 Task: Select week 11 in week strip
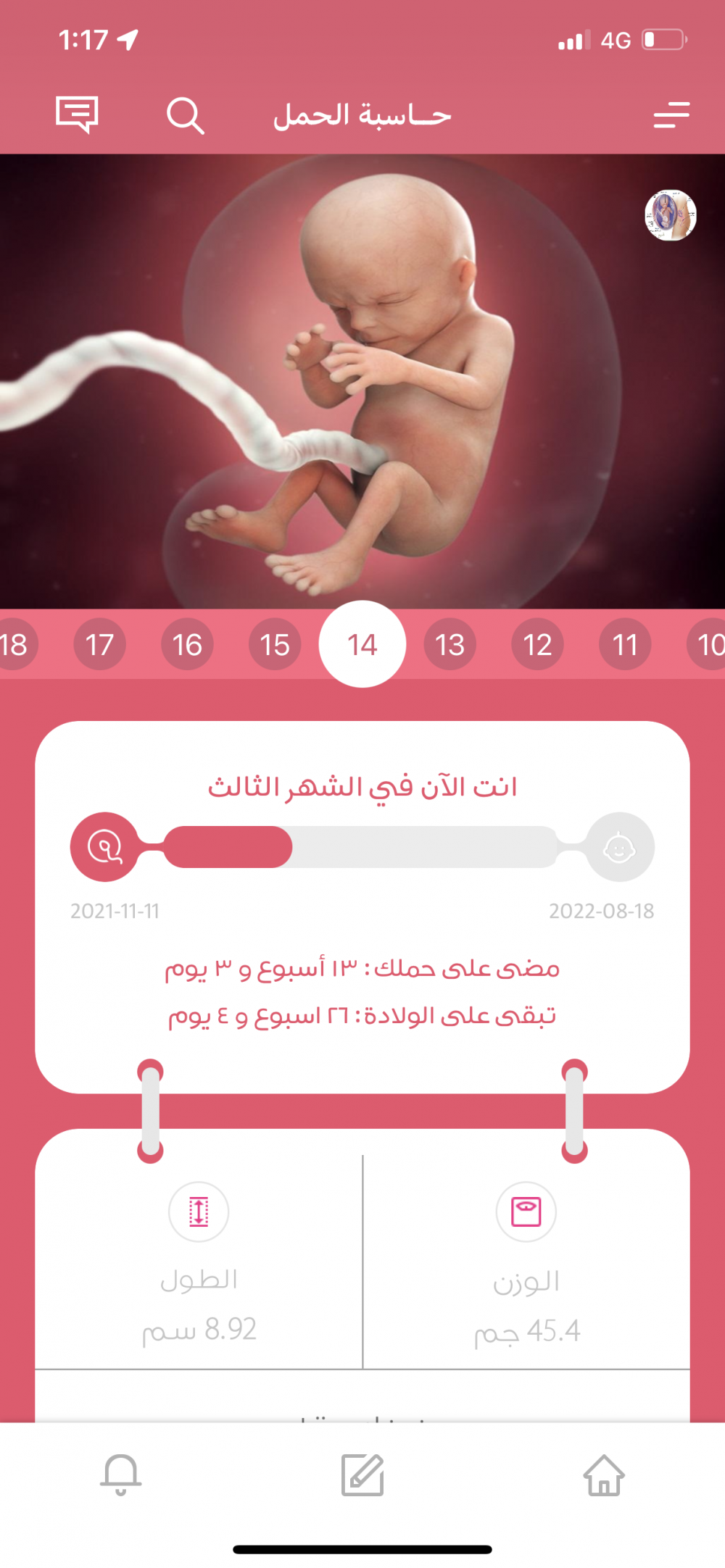pyautogui.click(x=625, y=644)
